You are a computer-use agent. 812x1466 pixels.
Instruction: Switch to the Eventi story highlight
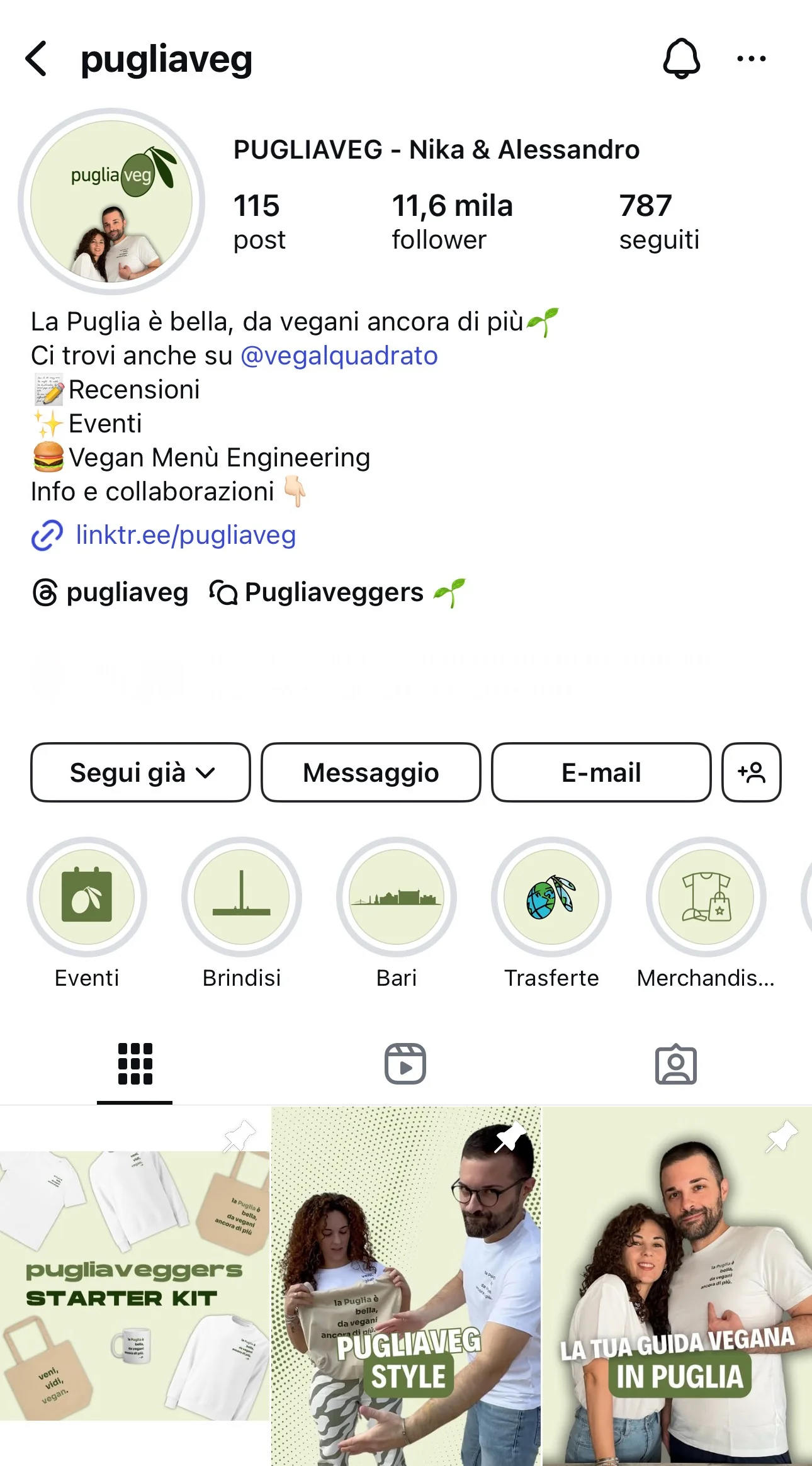pyautogui.click(x=88, y=900)
